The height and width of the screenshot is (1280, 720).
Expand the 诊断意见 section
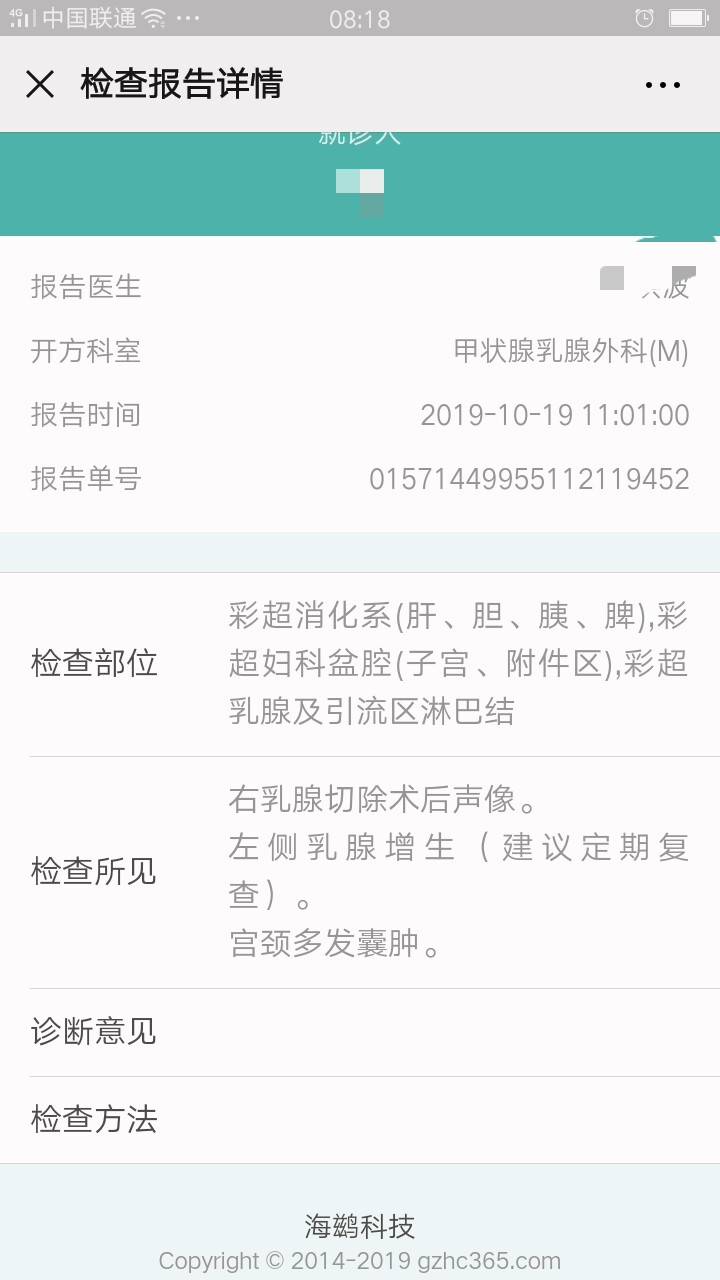95,1032
